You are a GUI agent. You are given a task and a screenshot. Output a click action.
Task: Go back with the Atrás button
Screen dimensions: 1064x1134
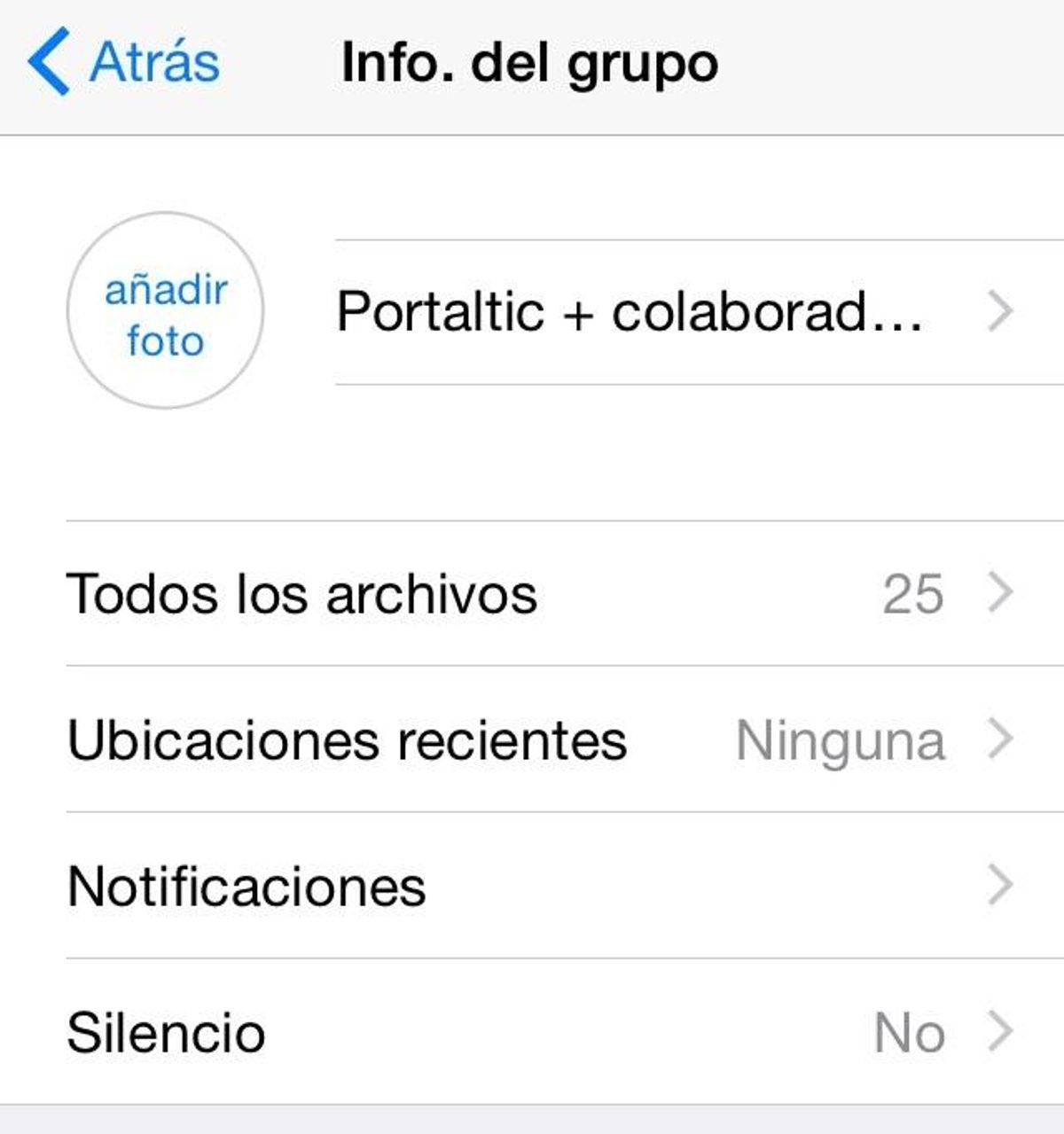tap(124, 62)
